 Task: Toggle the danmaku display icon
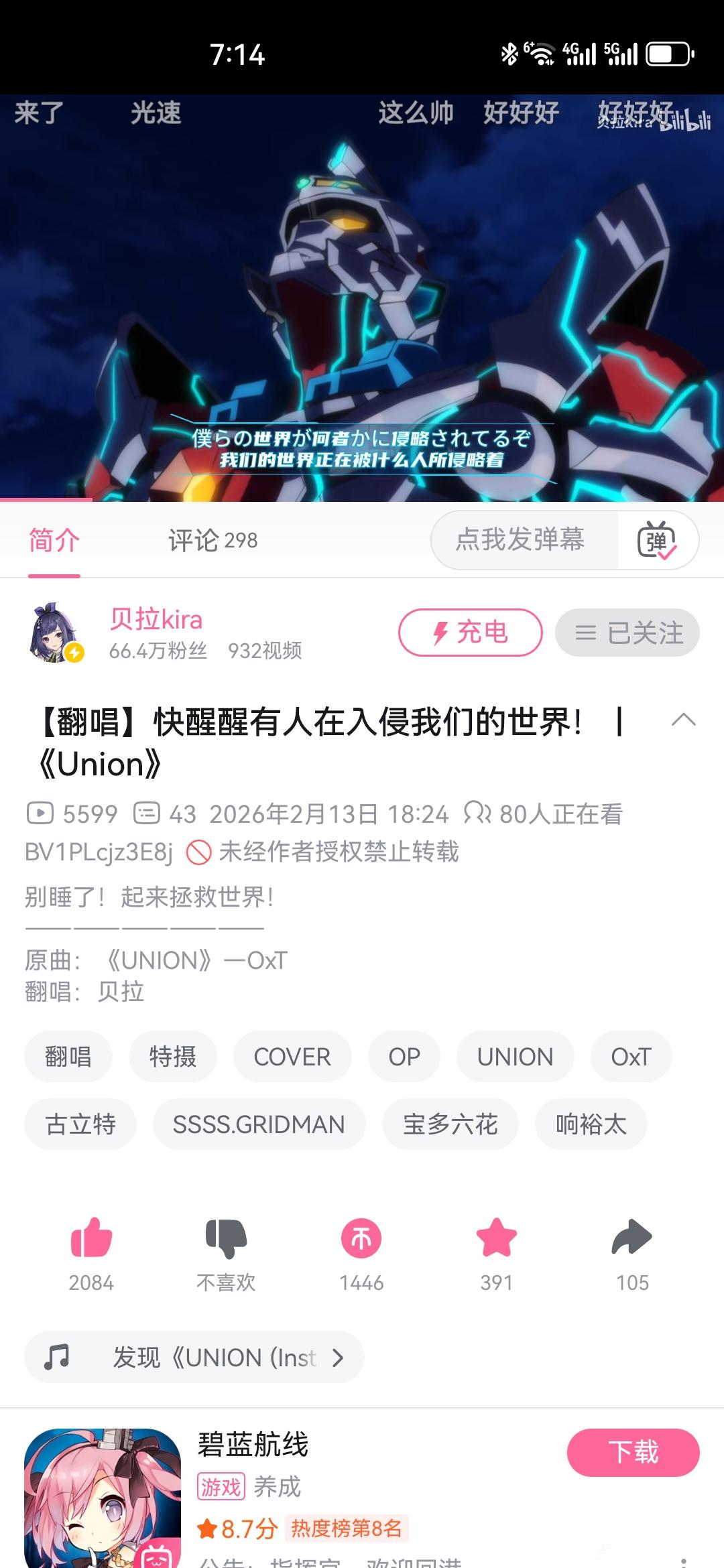[x=657, y=540]
